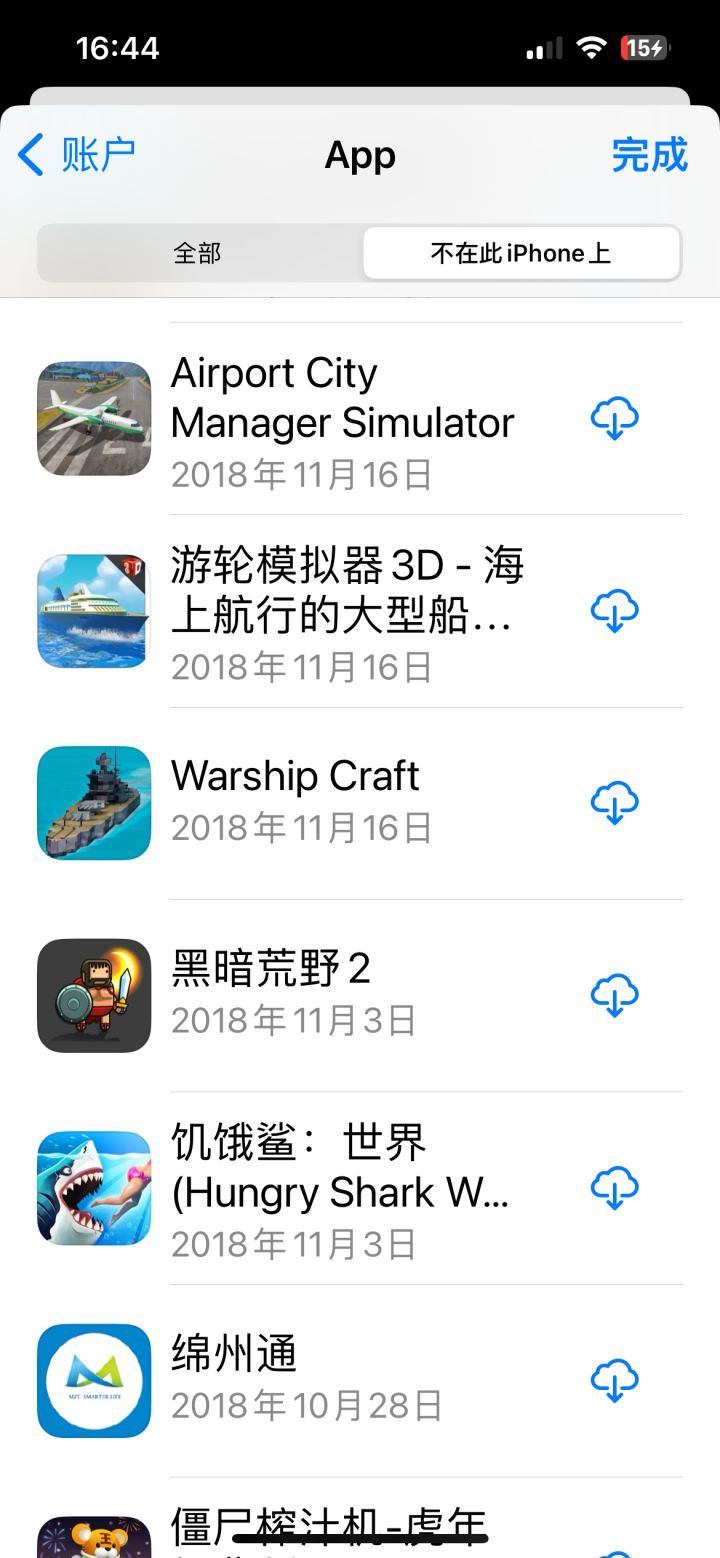The image size is (720, 1558).
Task: Download 饥饿鲨：世界 via cloud icon
Action: click(615, 1188)
